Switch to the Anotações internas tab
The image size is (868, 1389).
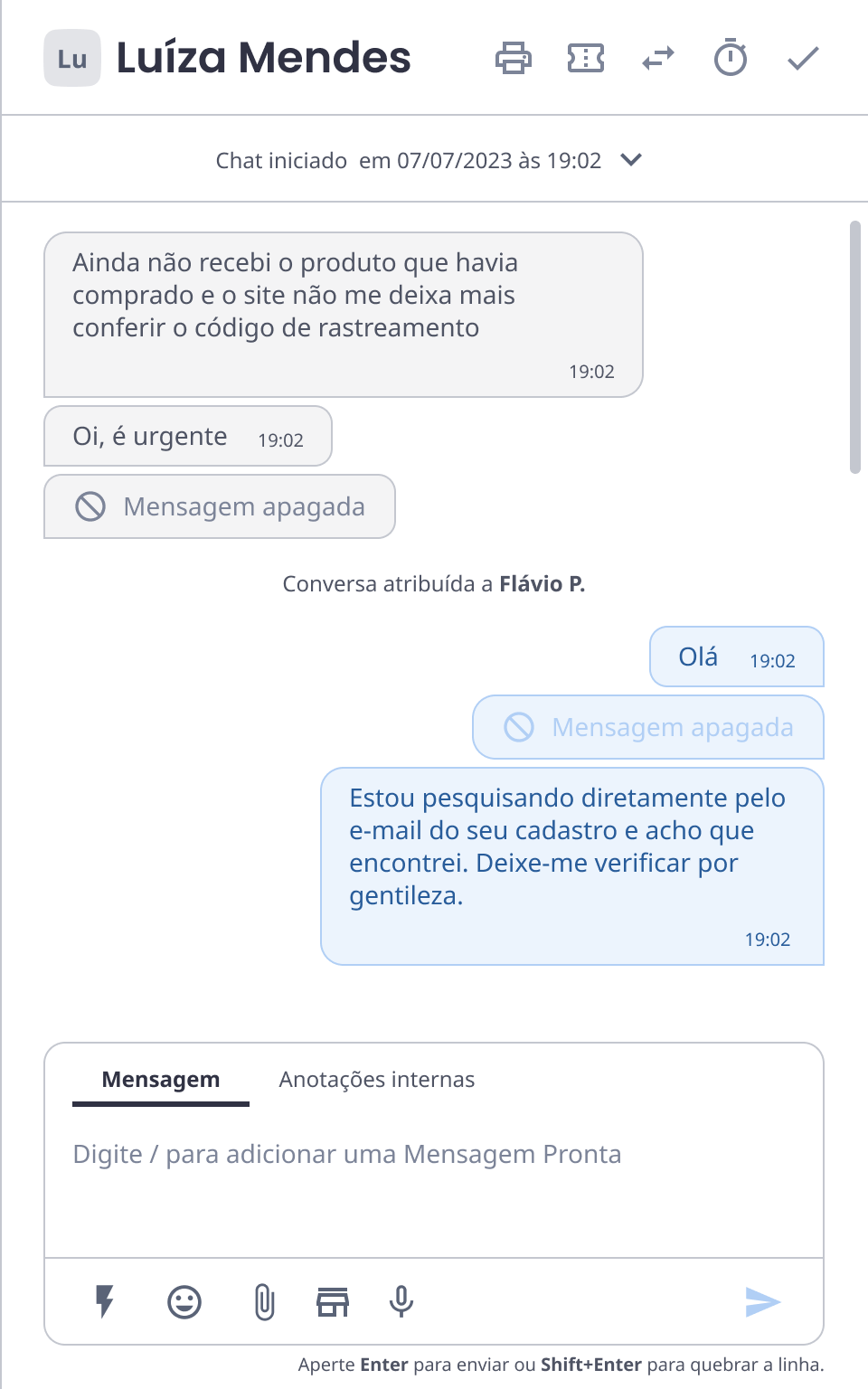click(x=376, y=1080)
